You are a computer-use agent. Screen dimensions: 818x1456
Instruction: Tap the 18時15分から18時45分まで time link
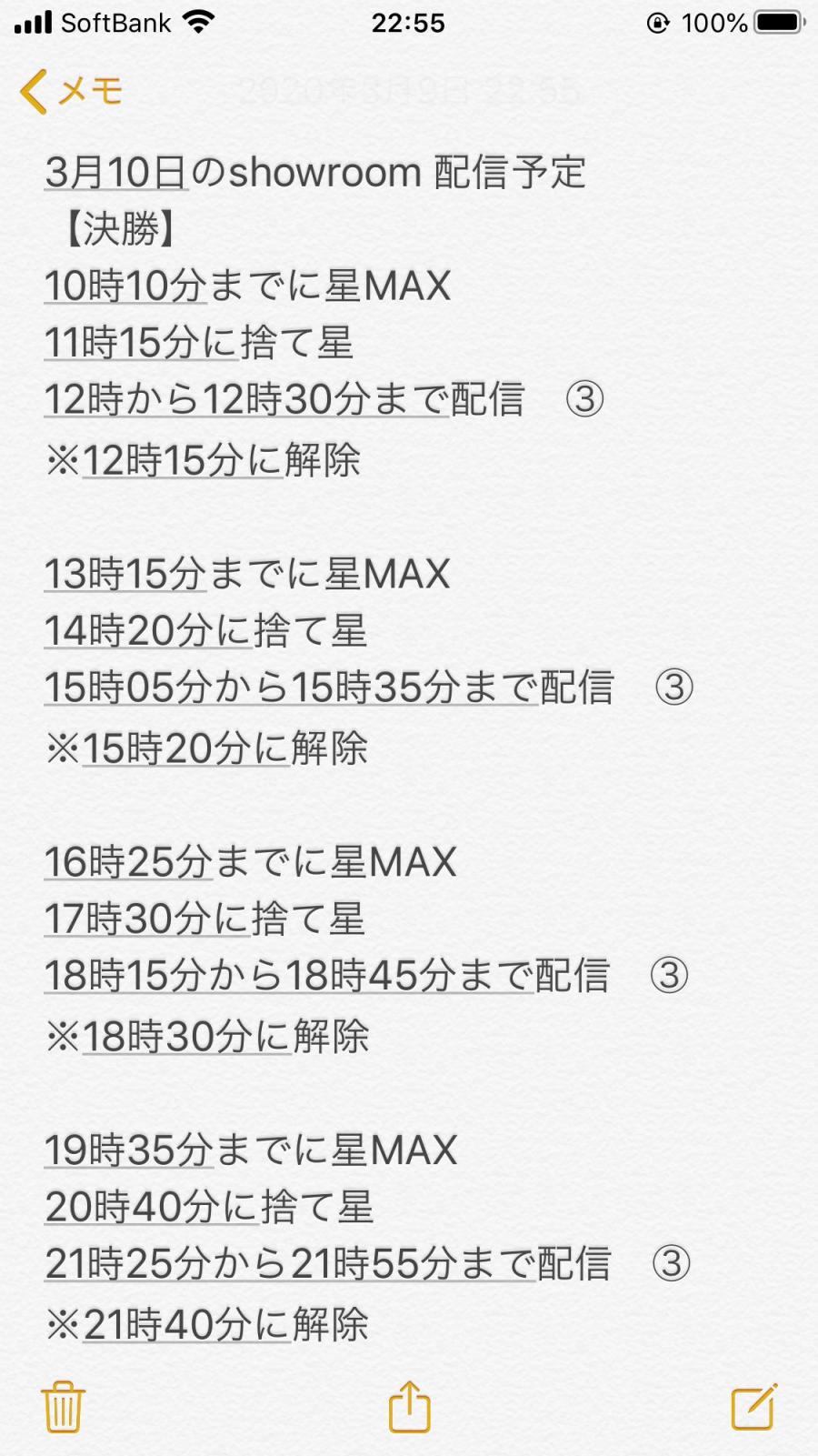pos(289,976)
